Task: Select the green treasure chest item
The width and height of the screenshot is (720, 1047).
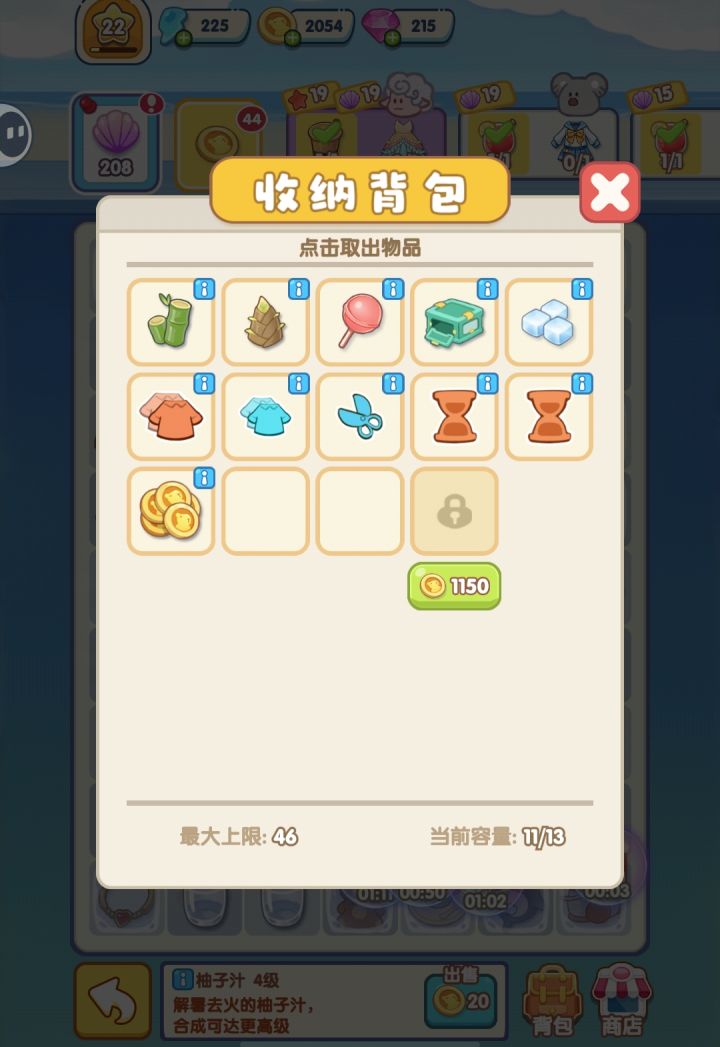Action: pyautogui.click(x=454, y=323)
